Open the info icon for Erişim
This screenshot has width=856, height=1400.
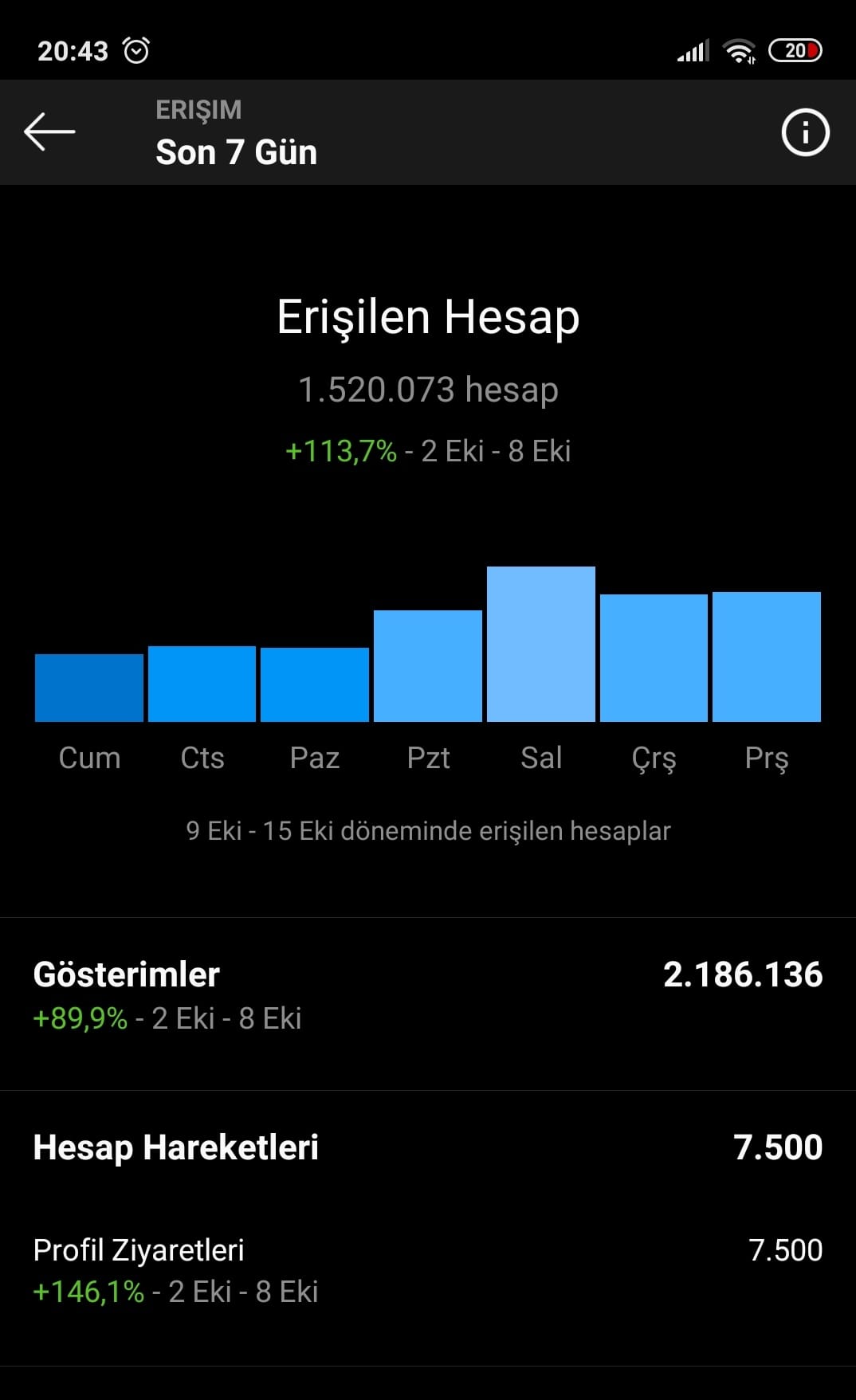805,132
